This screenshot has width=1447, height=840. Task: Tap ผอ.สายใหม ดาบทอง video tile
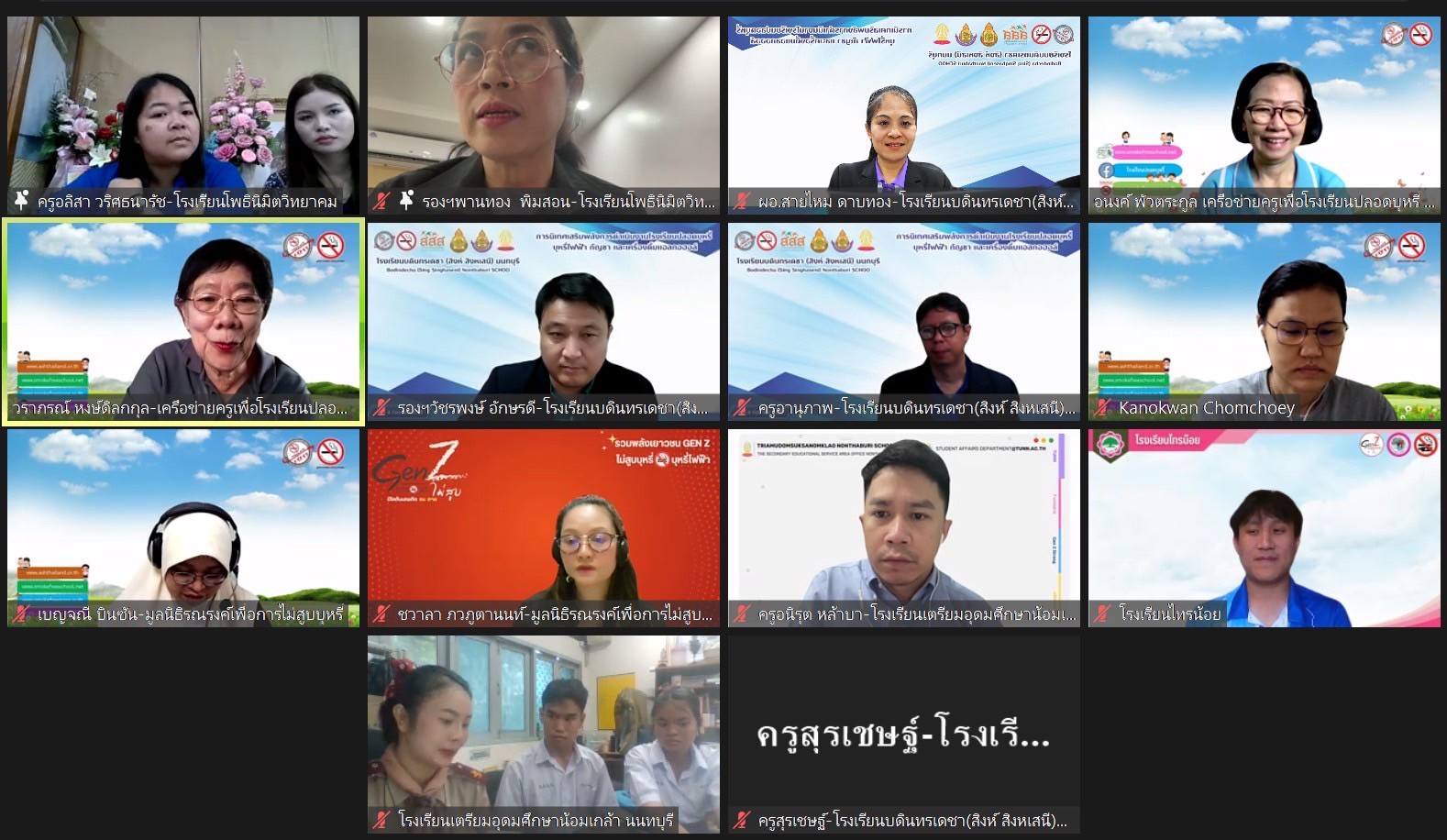coord(904,115)
